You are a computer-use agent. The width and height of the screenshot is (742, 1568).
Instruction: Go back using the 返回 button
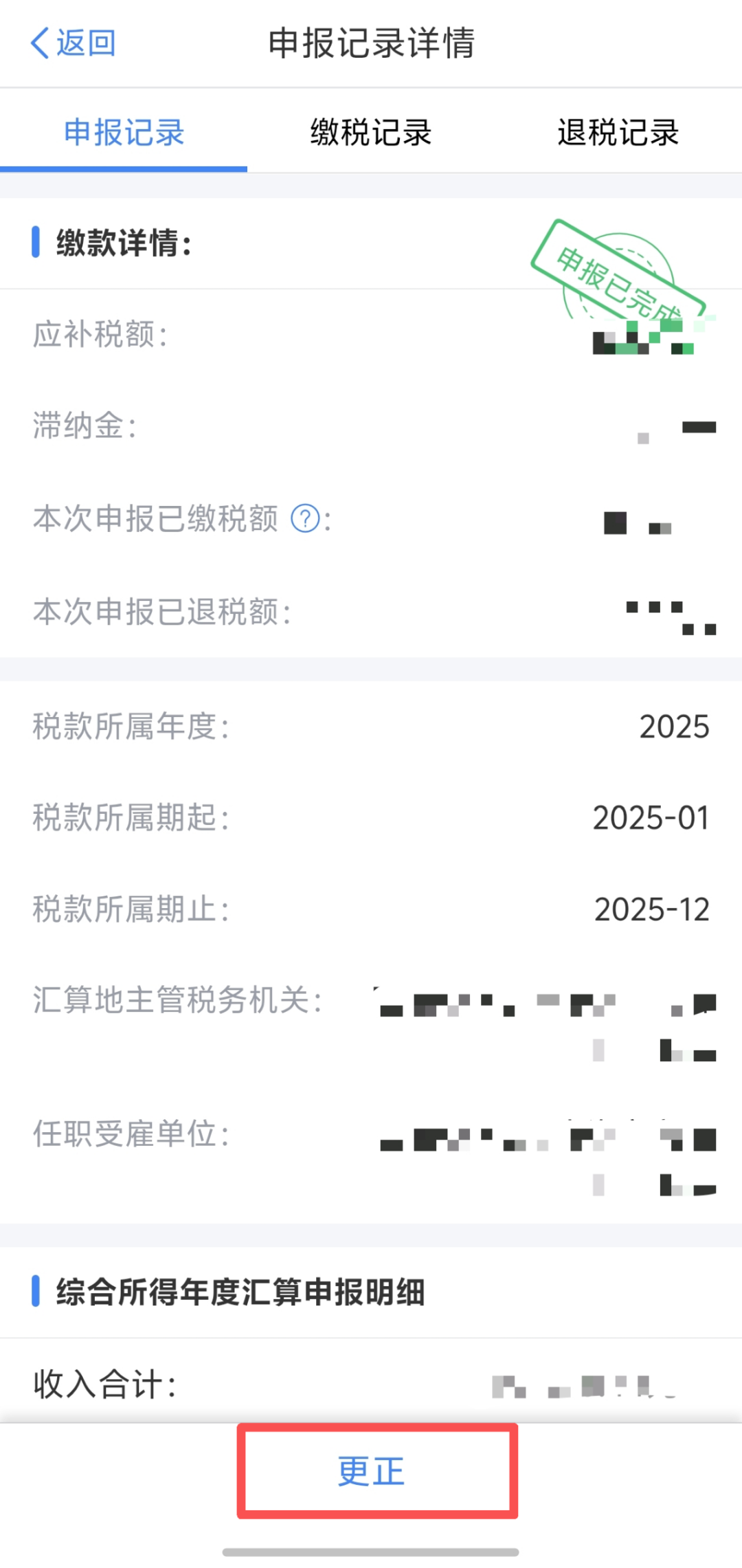point(73,43)
